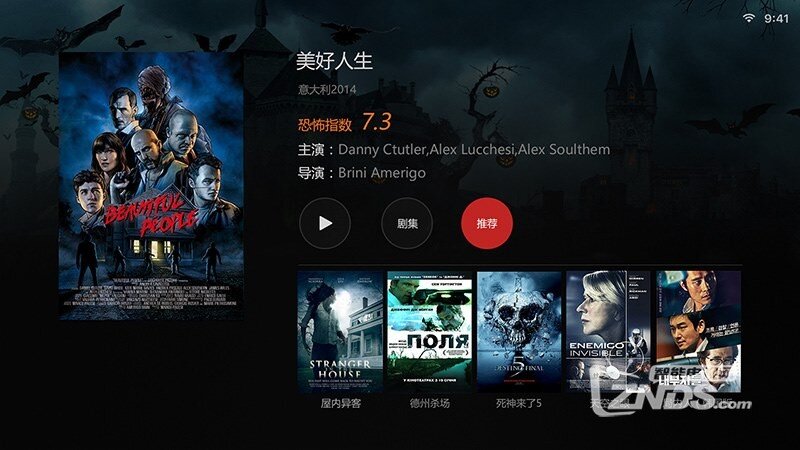Play the movie 美好人生
This screenshot has height=450, width=800.
pos(324,224)
